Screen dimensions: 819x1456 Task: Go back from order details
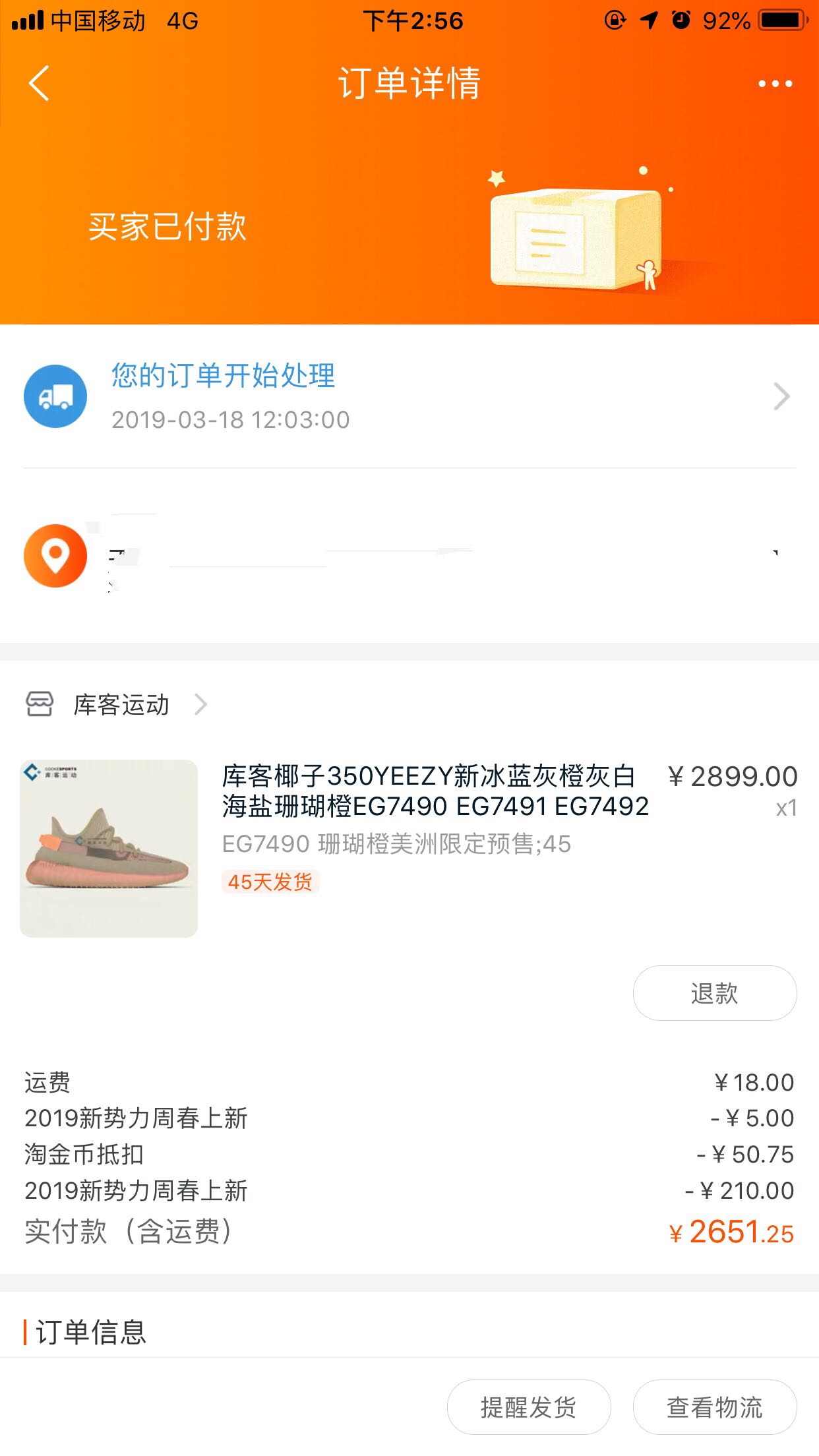tap(40, 84)
